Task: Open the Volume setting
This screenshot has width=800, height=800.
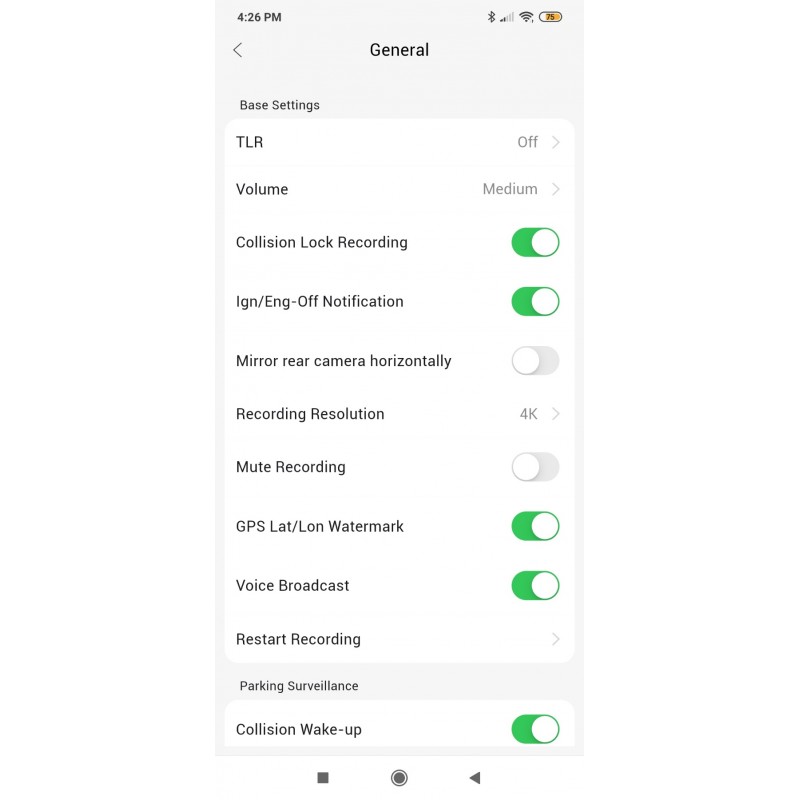Action: pos(399,189)
